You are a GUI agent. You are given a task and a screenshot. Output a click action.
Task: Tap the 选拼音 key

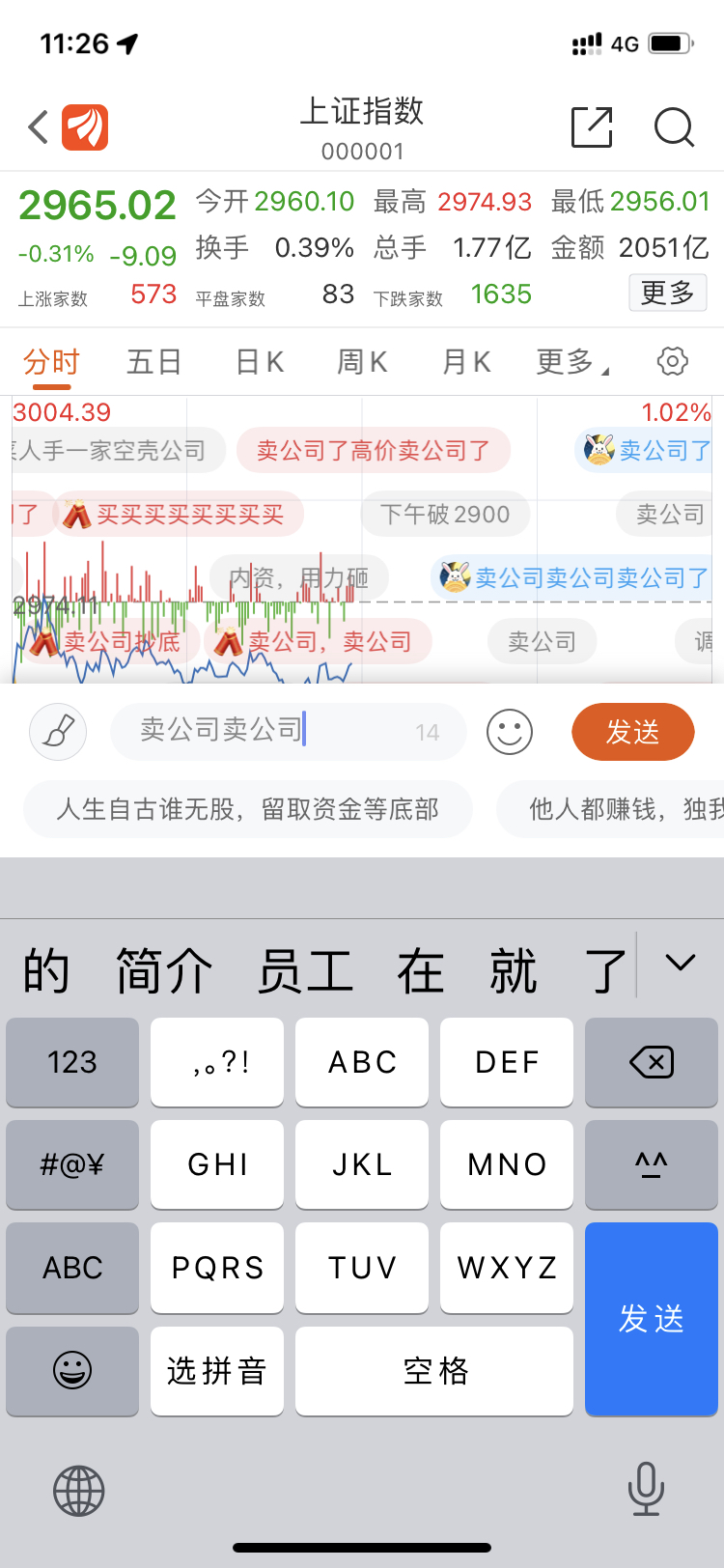(217, 1371)
